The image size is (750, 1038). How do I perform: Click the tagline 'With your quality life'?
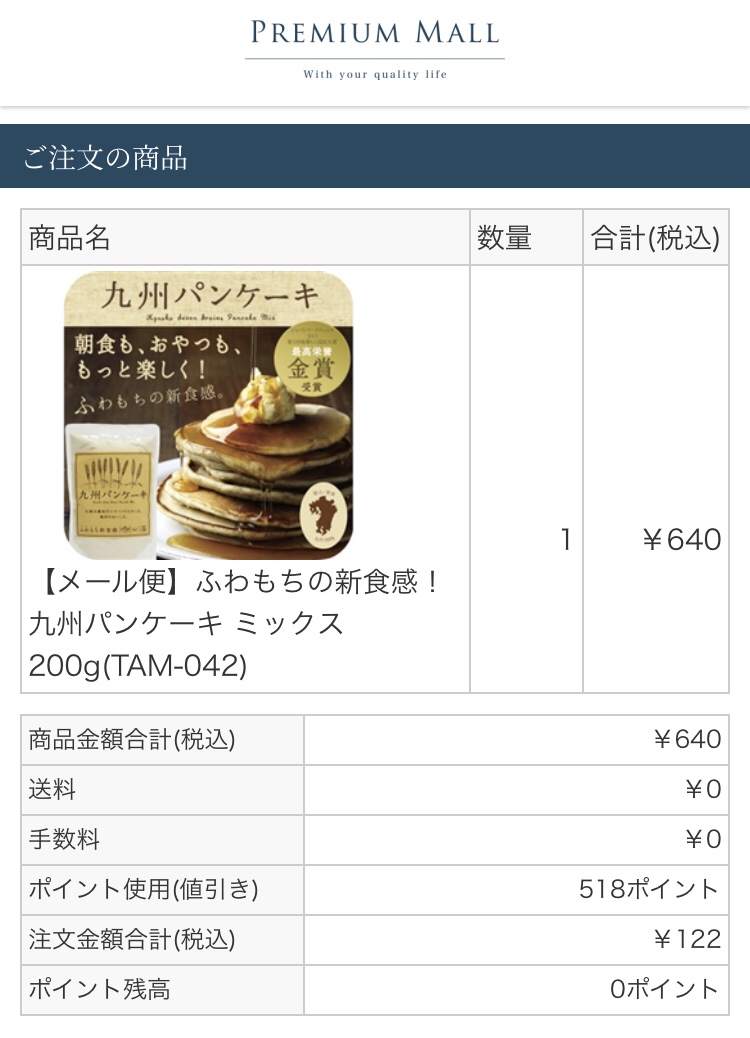374,74
